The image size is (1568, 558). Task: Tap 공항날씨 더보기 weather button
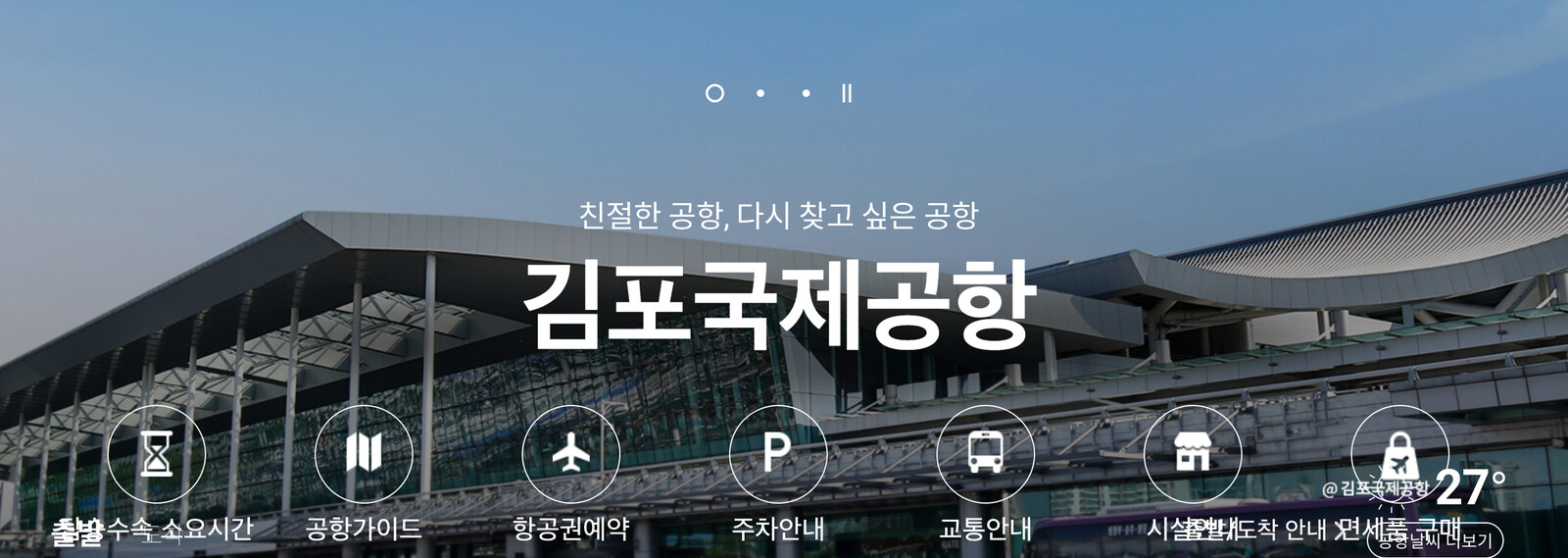(x=1435, y=540)
